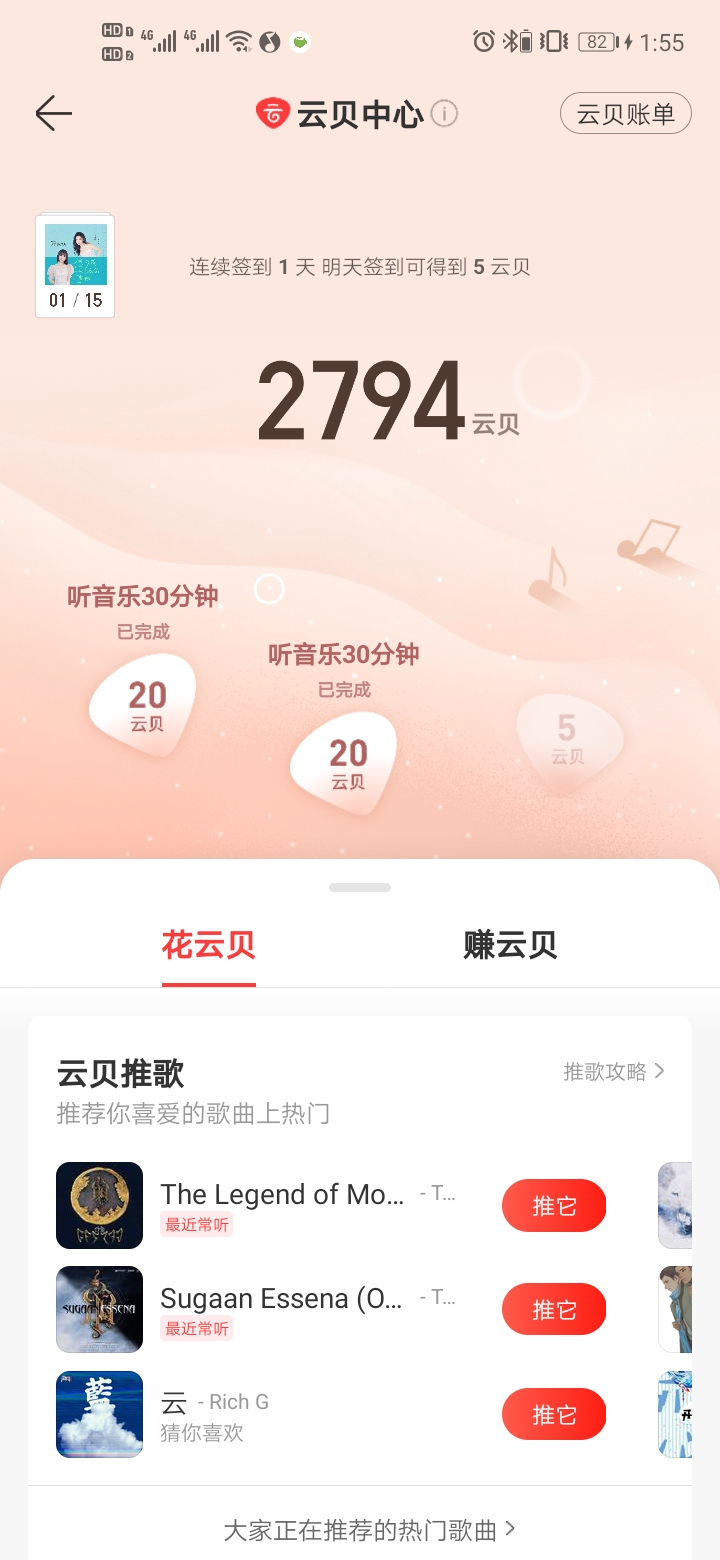720x1560 pixels.
Task: Open the song 云 by Rich G
Action: click(x=215, y=1403)
